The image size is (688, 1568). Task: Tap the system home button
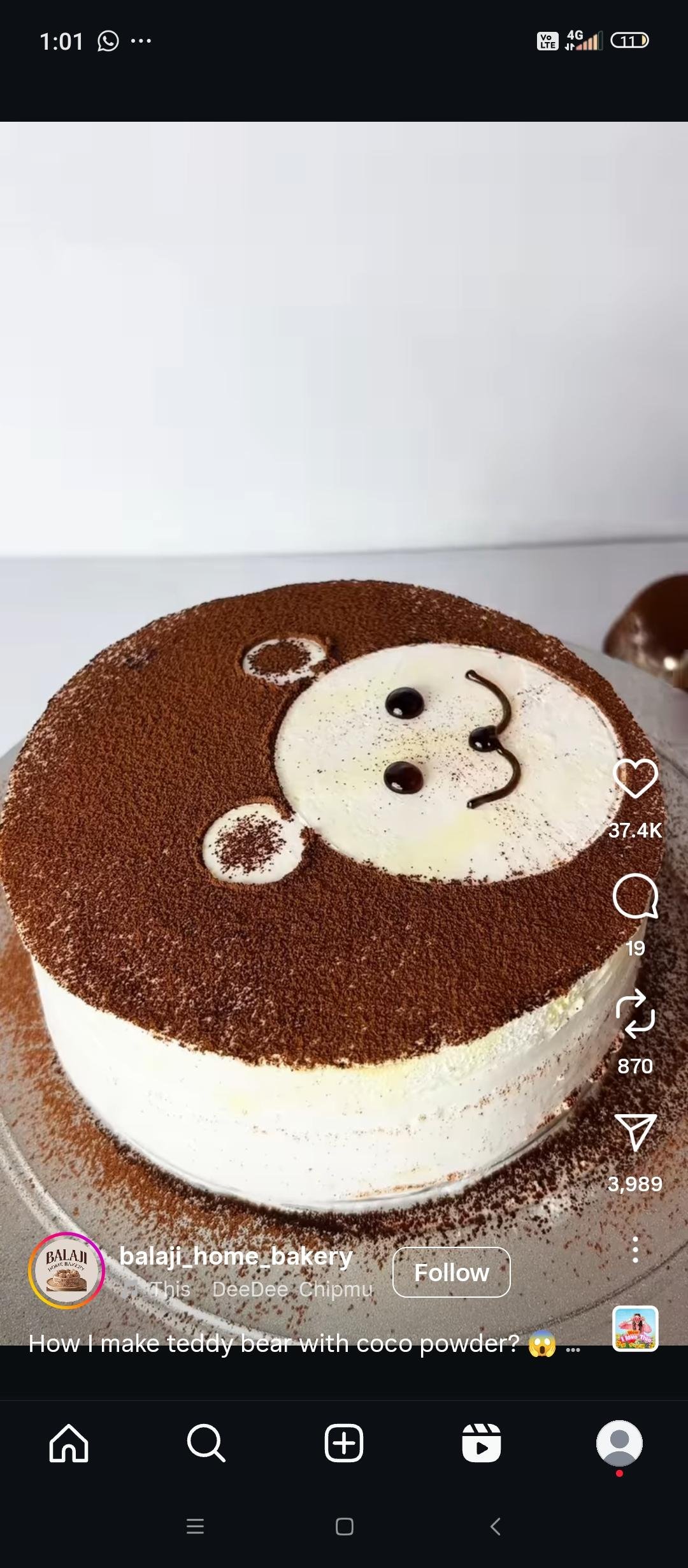coord(344,1527)
